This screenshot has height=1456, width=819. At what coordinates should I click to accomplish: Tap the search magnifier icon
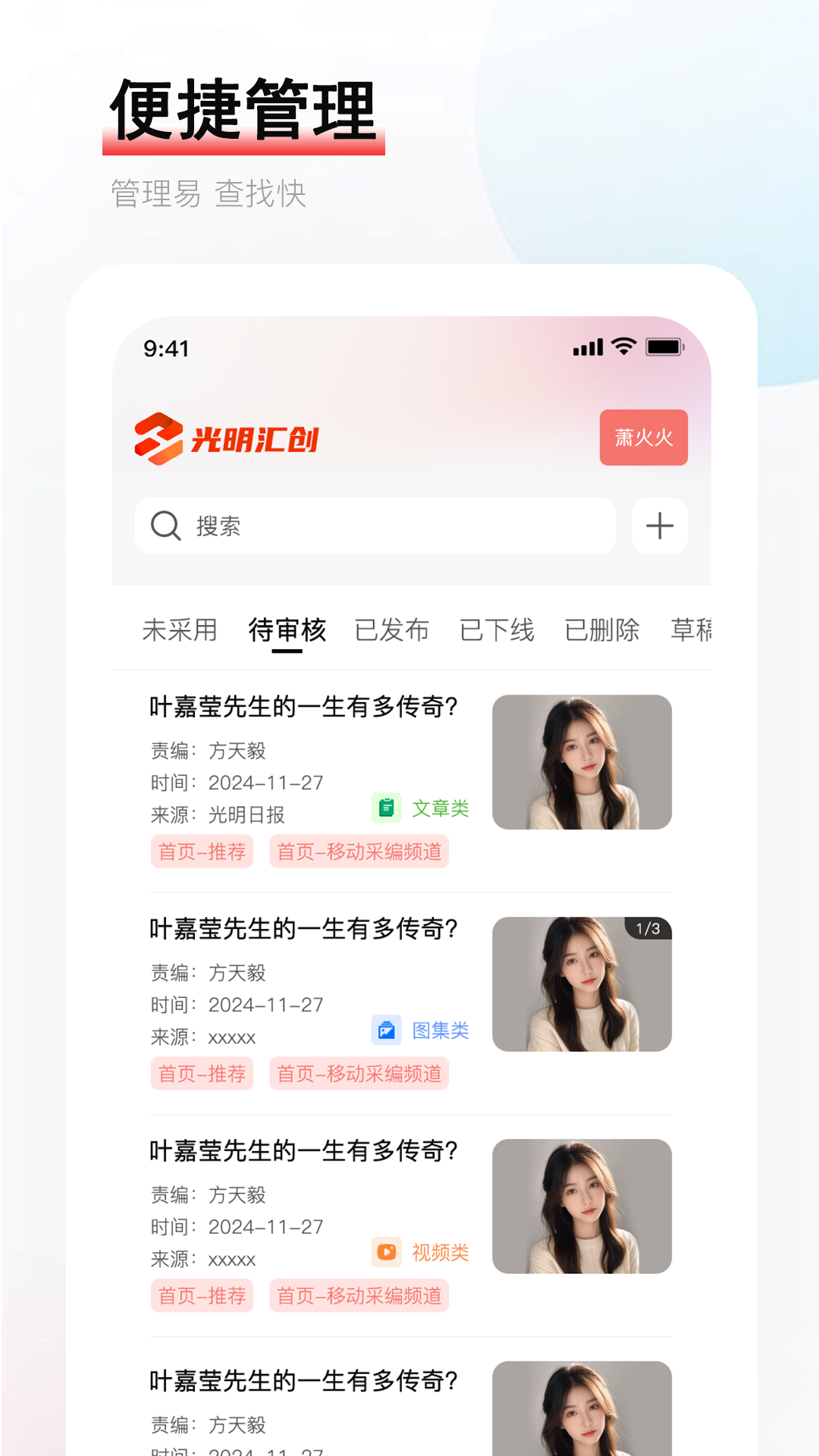point(165,526)
